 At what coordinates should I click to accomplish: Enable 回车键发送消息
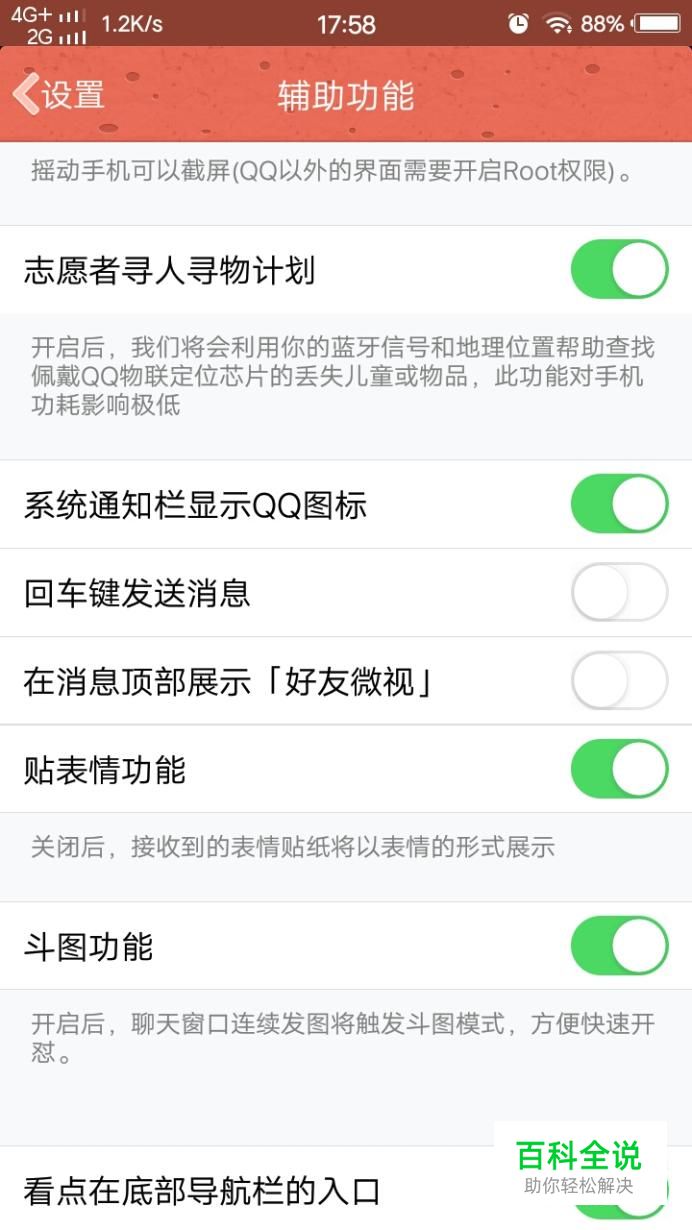[619, 592]
